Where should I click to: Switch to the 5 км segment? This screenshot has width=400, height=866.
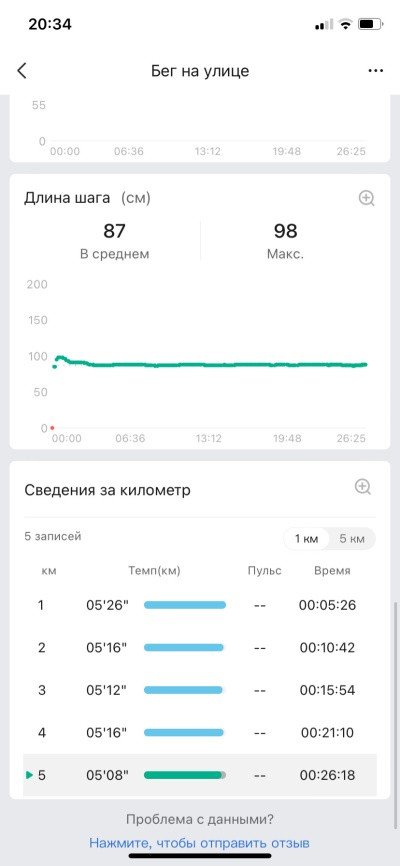(x=352, y=539)
